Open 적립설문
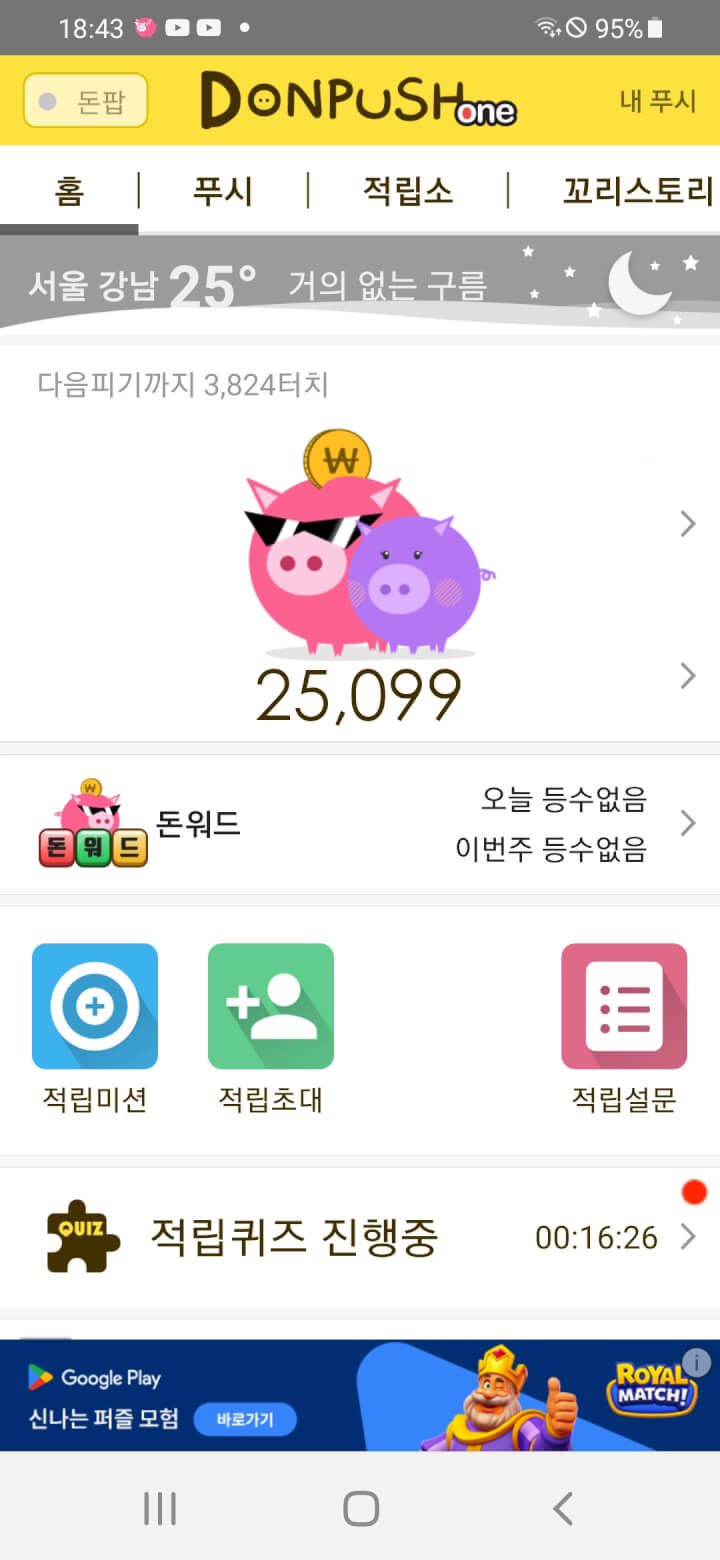This screenshot has height=1560, width=720. pyautogui.click(x=624, y=1027)
